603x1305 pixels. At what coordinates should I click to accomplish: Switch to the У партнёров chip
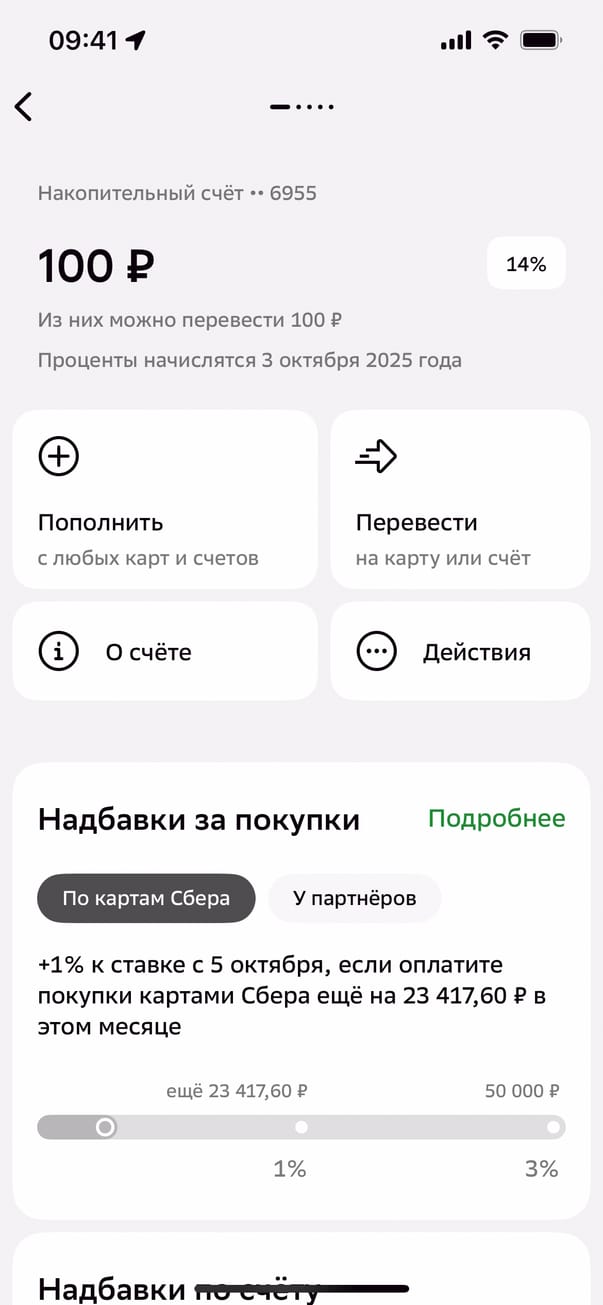tap(354, 898)
